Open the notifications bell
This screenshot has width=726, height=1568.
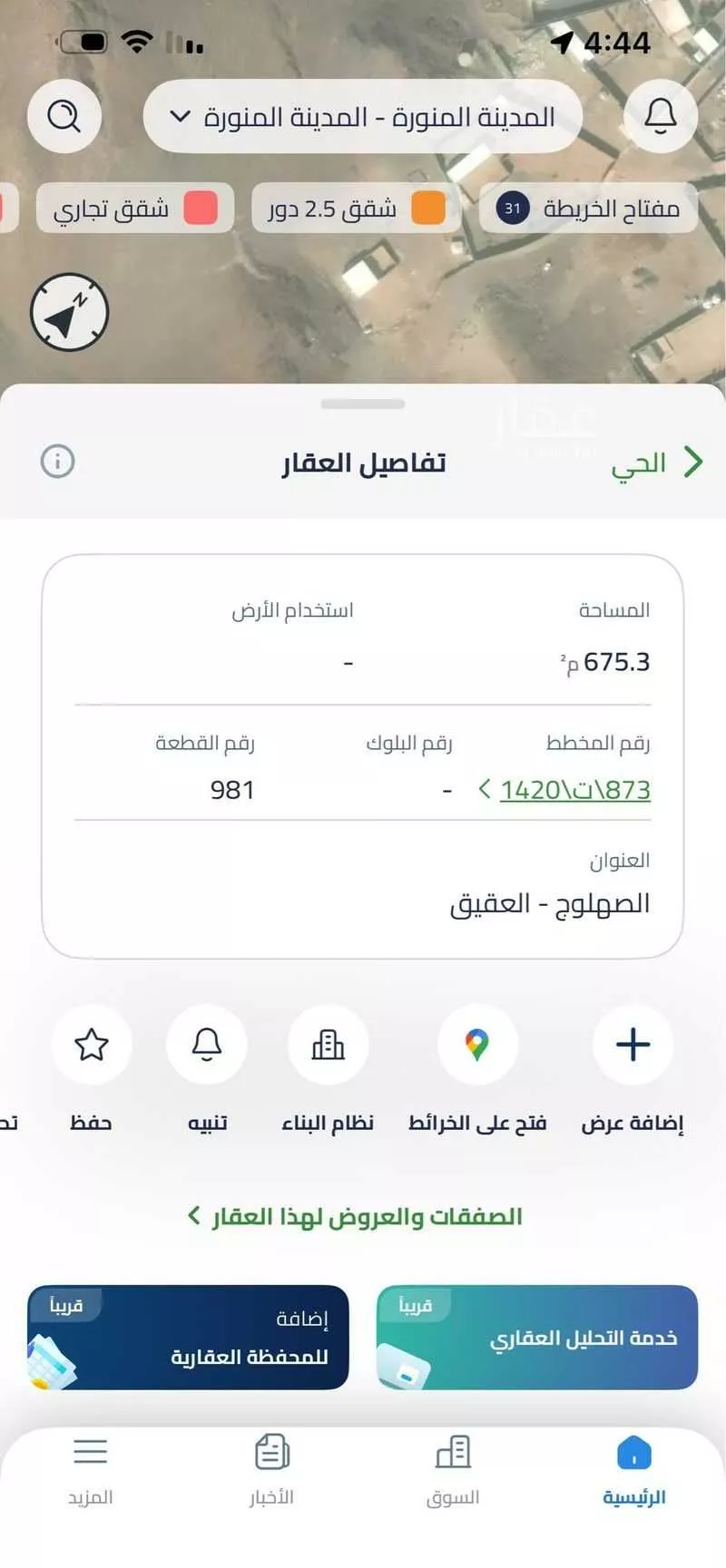pos(660,116)
